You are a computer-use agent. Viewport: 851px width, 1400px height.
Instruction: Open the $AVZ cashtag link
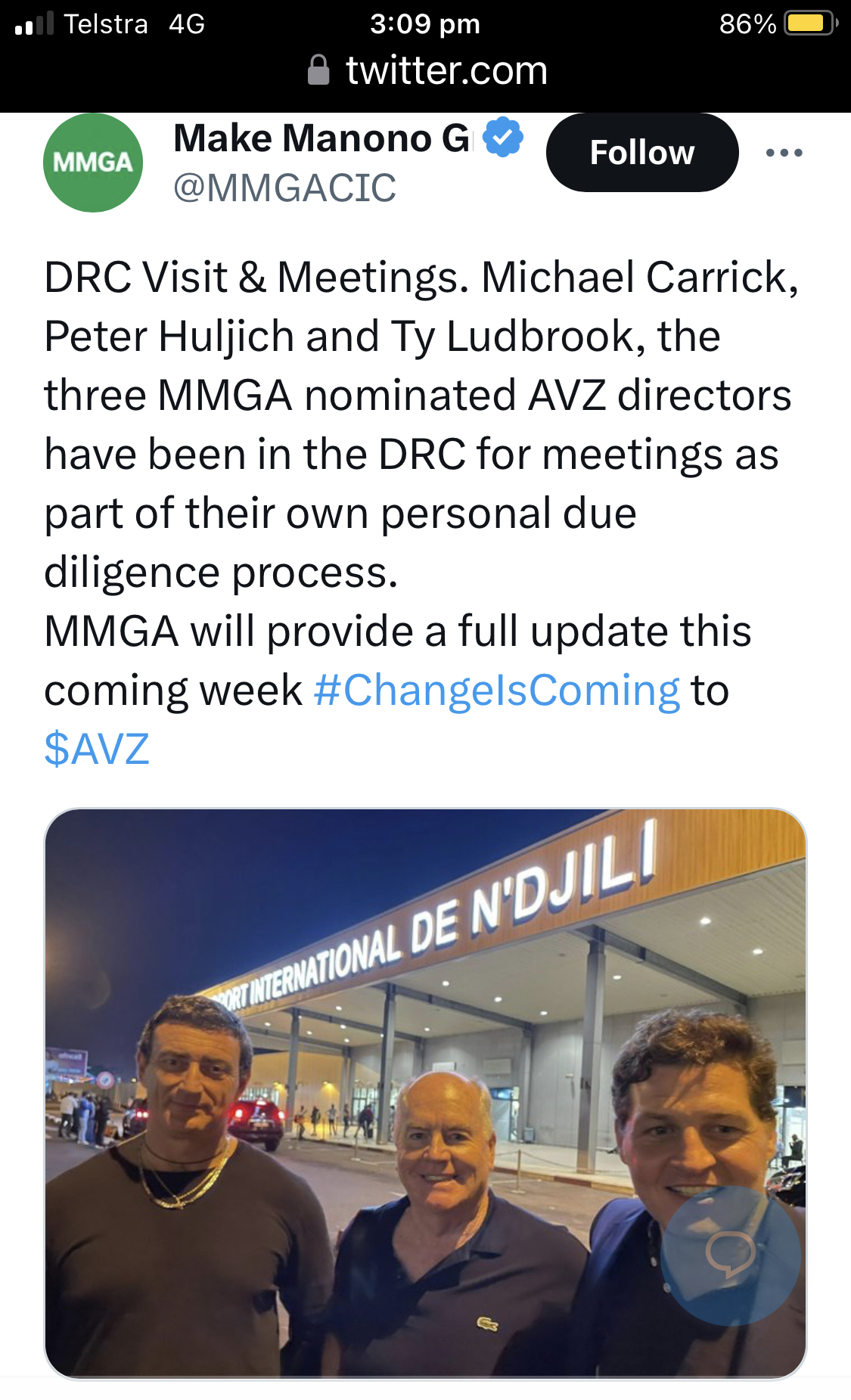[97, 749]
